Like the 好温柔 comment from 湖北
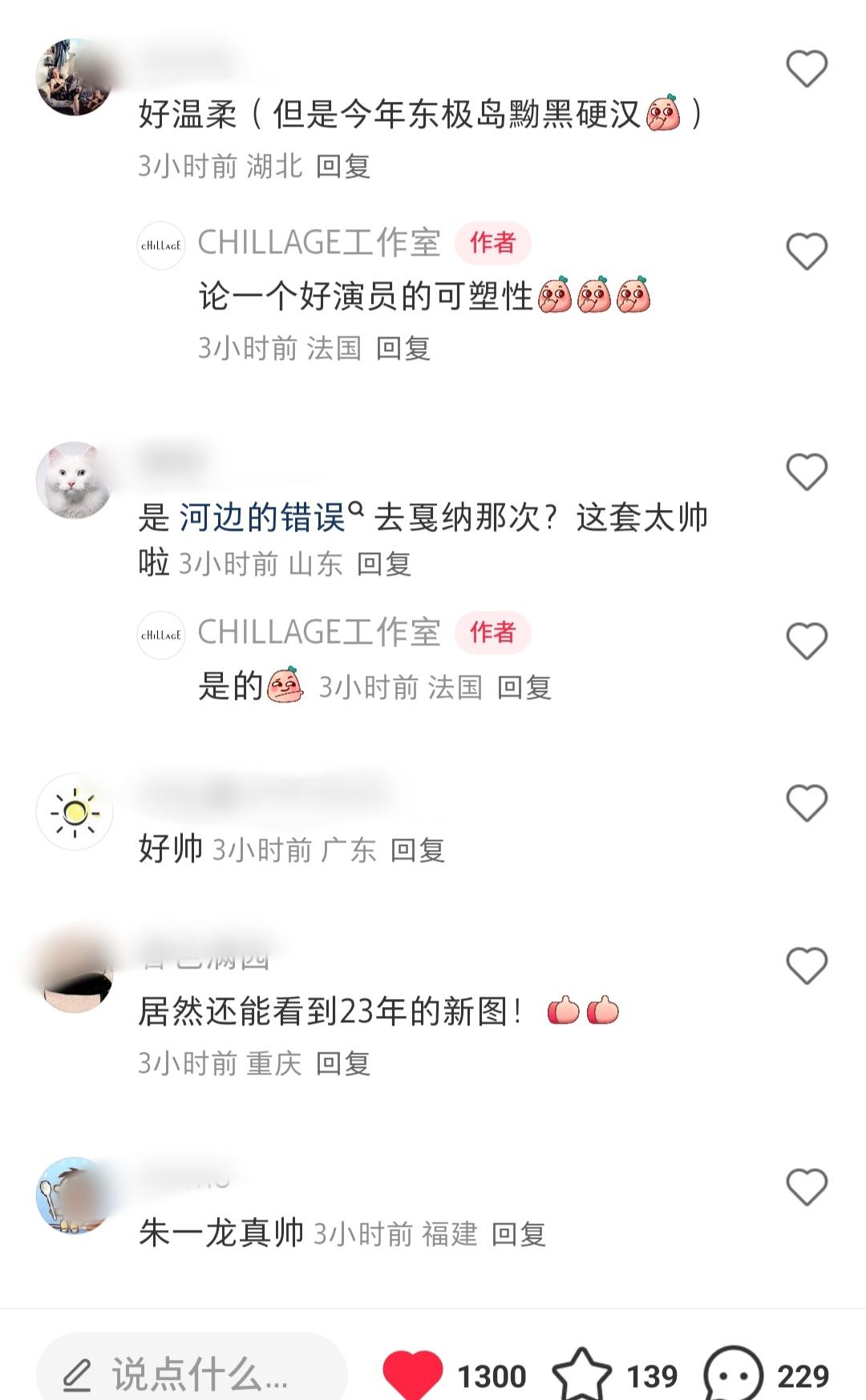The width and height of the screenshot is (866, 1400). tap(806, 69)
